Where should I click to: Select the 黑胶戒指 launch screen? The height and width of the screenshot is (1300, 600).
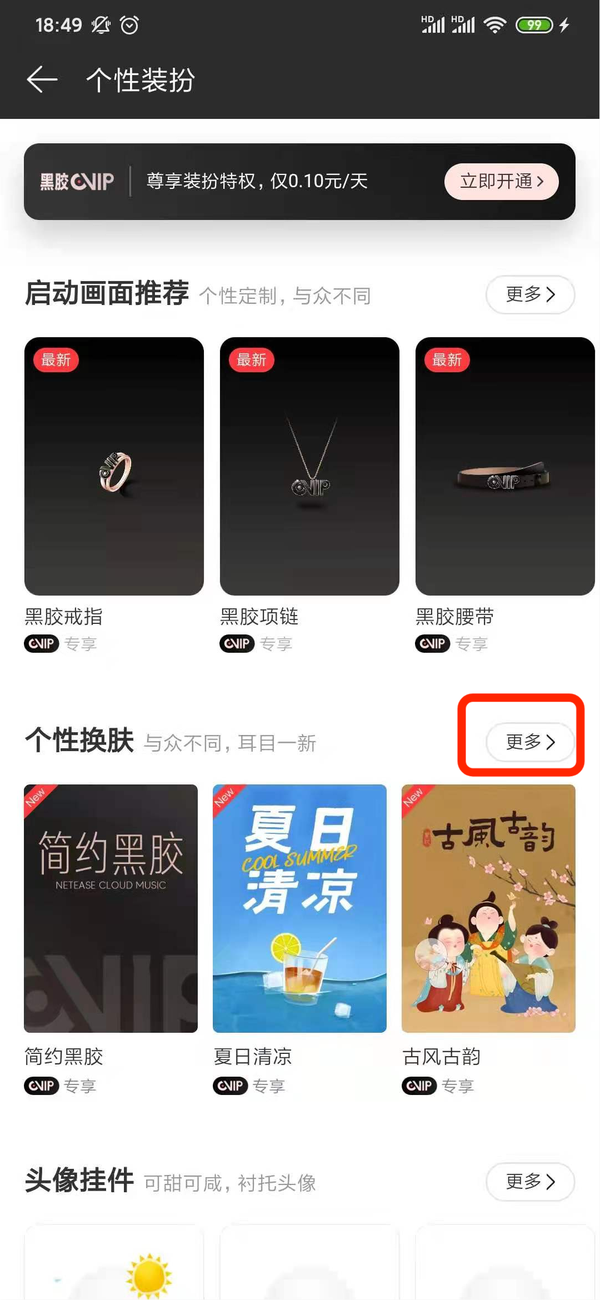(x=114, y=466)
